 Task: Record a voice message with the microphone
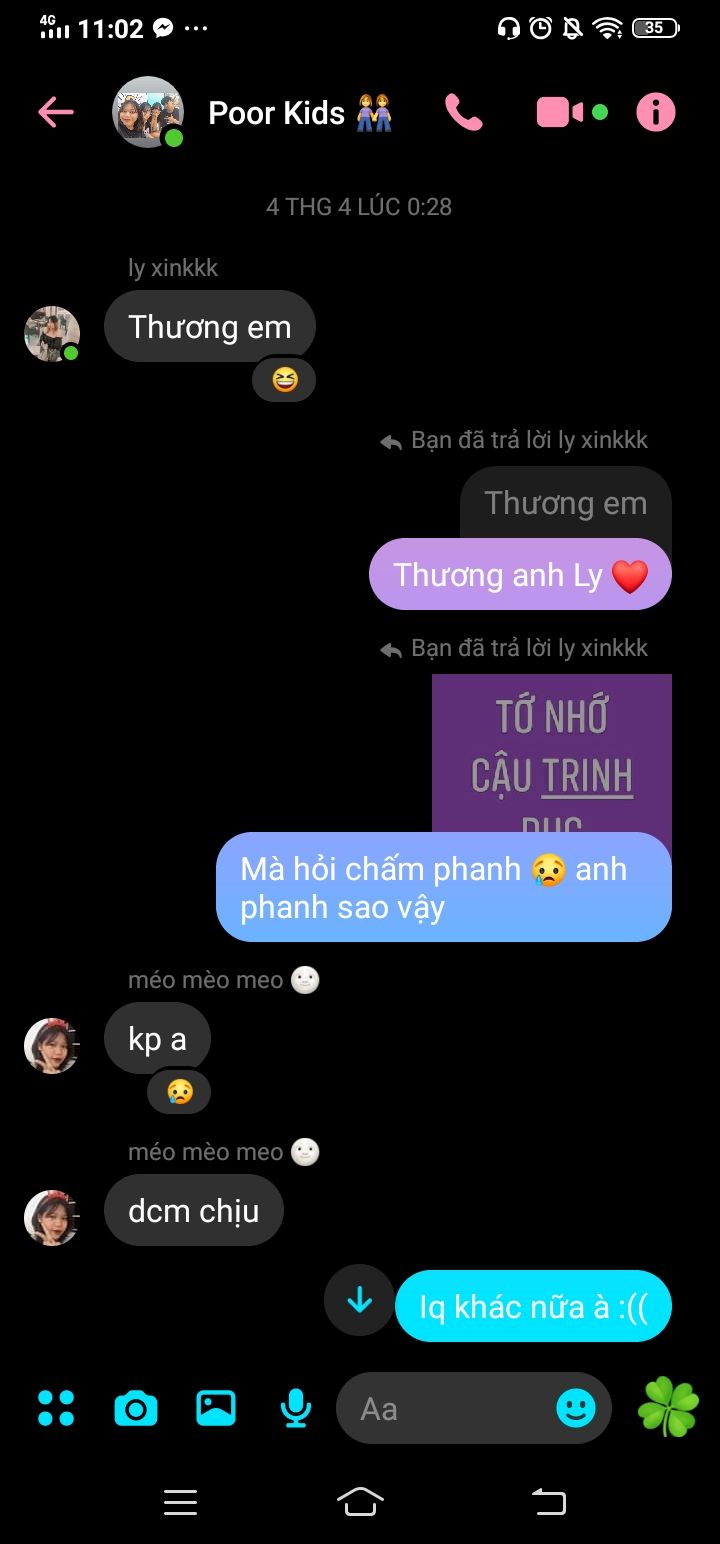(x=295, y=1408)
